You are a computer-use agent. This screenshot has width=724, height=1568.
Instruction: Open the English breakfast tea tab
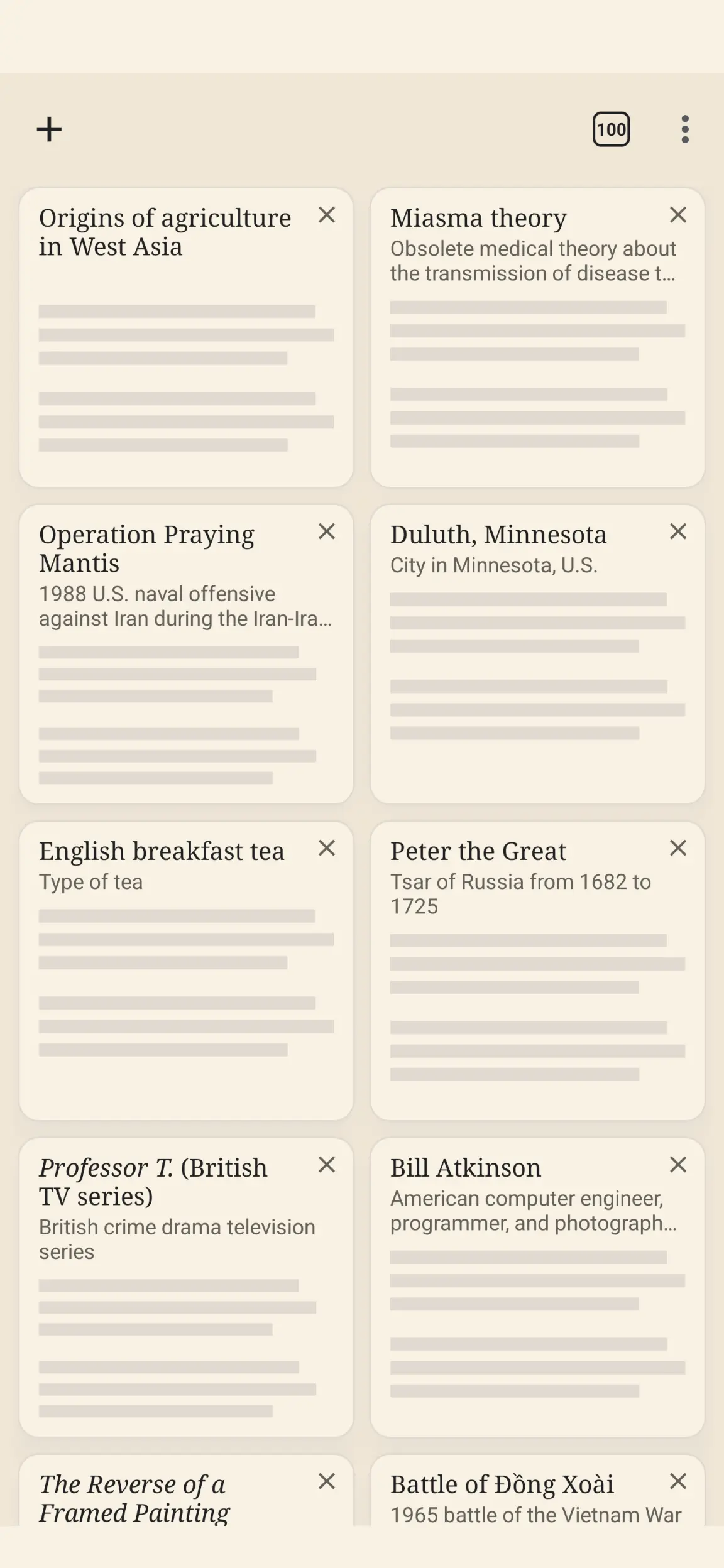coord(186,971)
